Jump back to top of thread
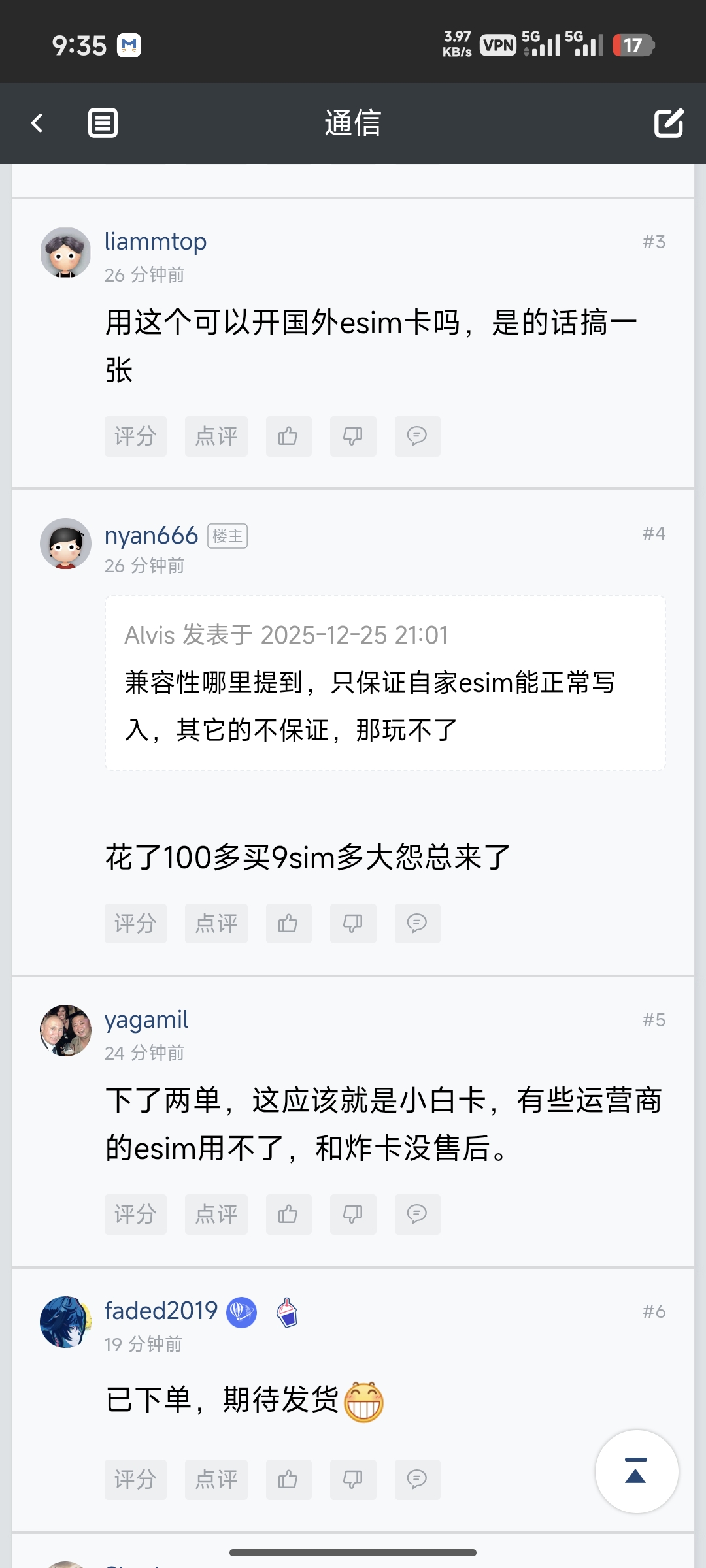Screen dimensions: 706x1568 (636, 1471)
